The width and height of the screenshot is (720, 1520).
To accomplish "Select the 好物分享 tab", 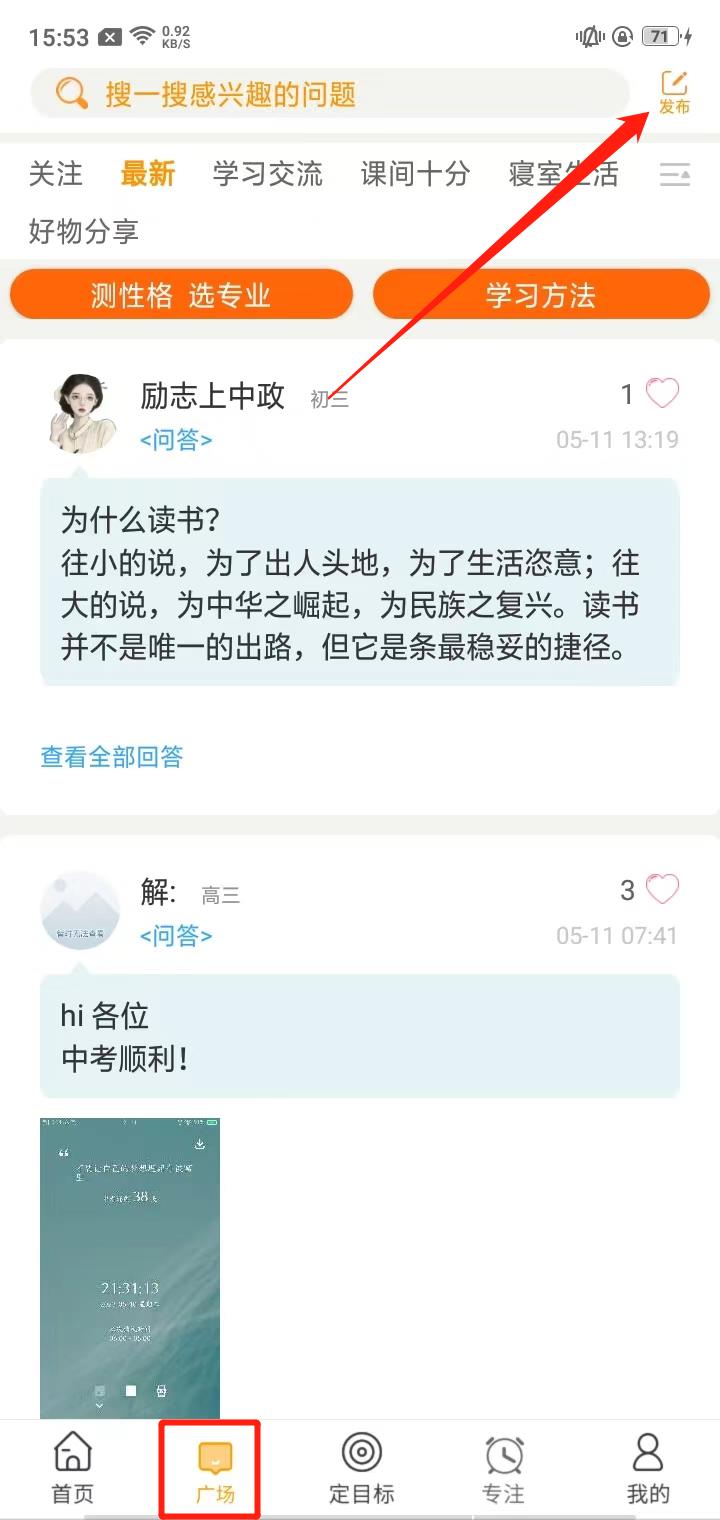I will tap(83, 232).
